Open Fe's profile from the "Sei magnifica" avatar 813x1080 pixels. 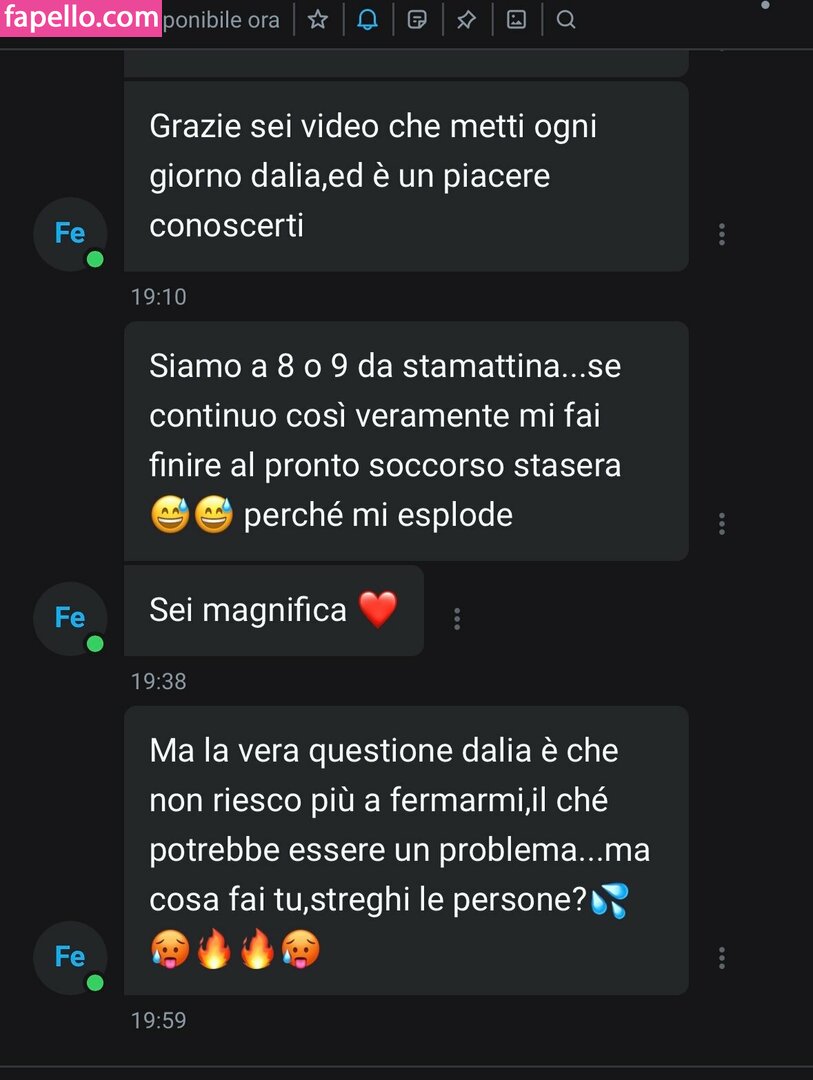70,618
